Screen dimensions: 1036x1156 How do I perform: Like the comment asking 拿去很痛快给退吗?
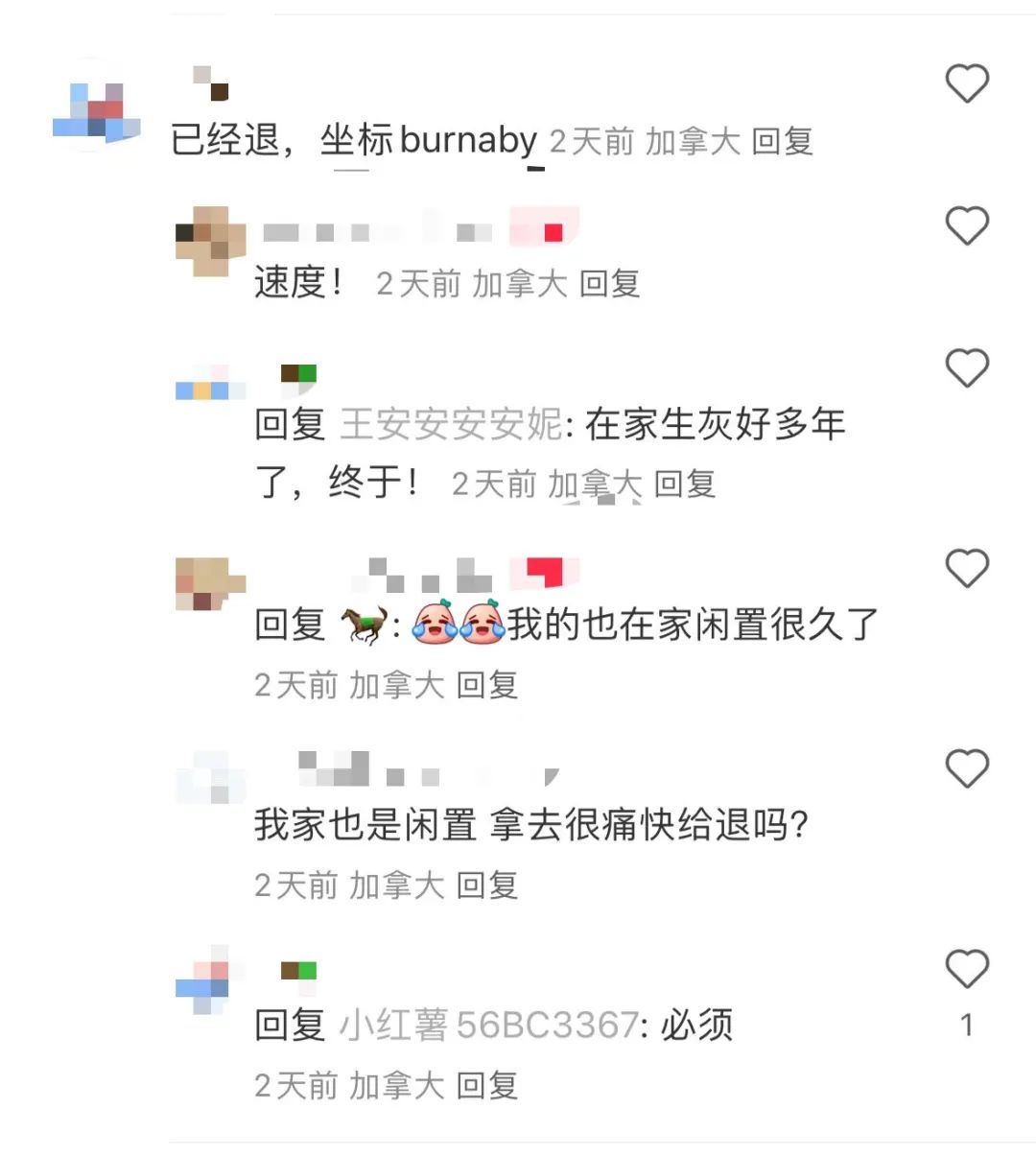point(966,769)
